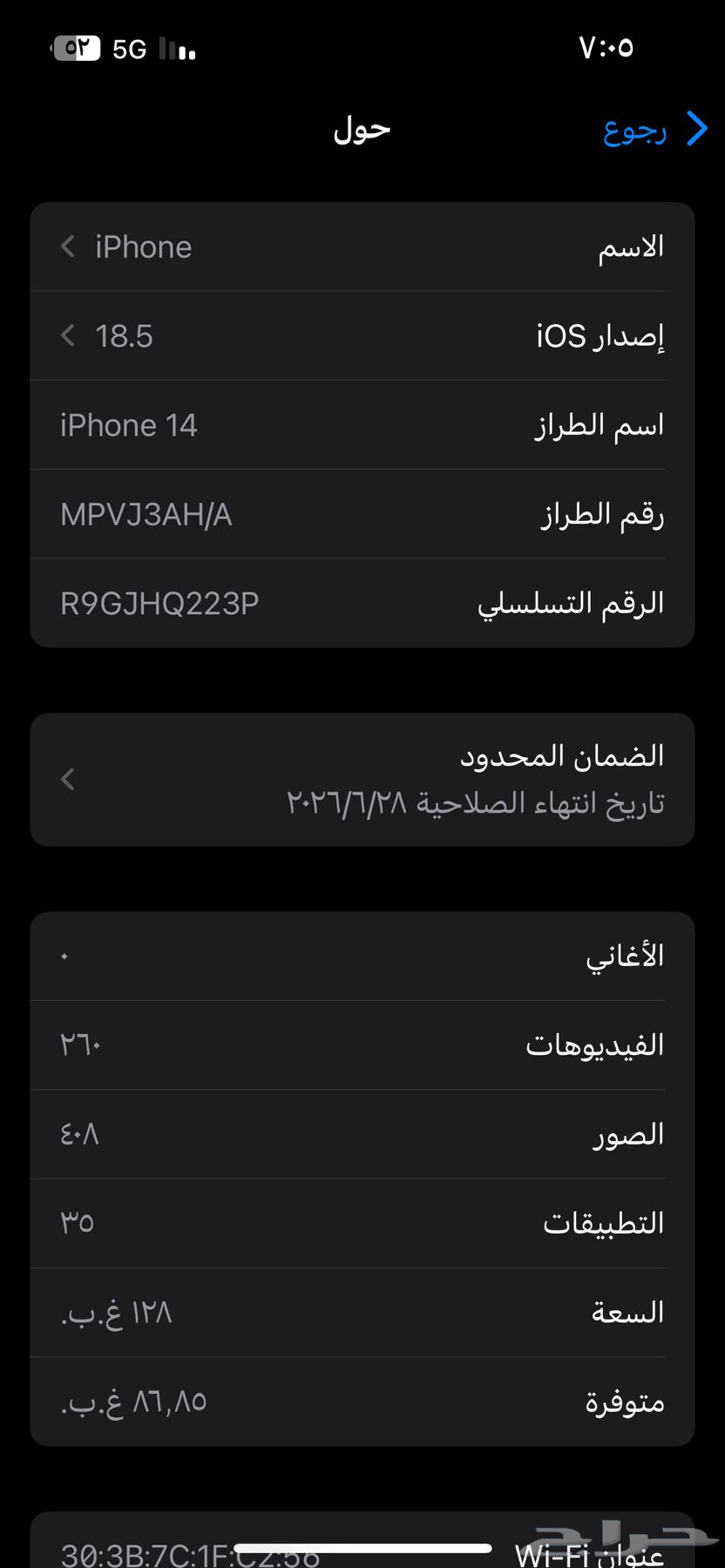The image size is (725, 1568).
Task: Tap the chevron next to الضمان المحدود
Action: [x=67, y=780]
